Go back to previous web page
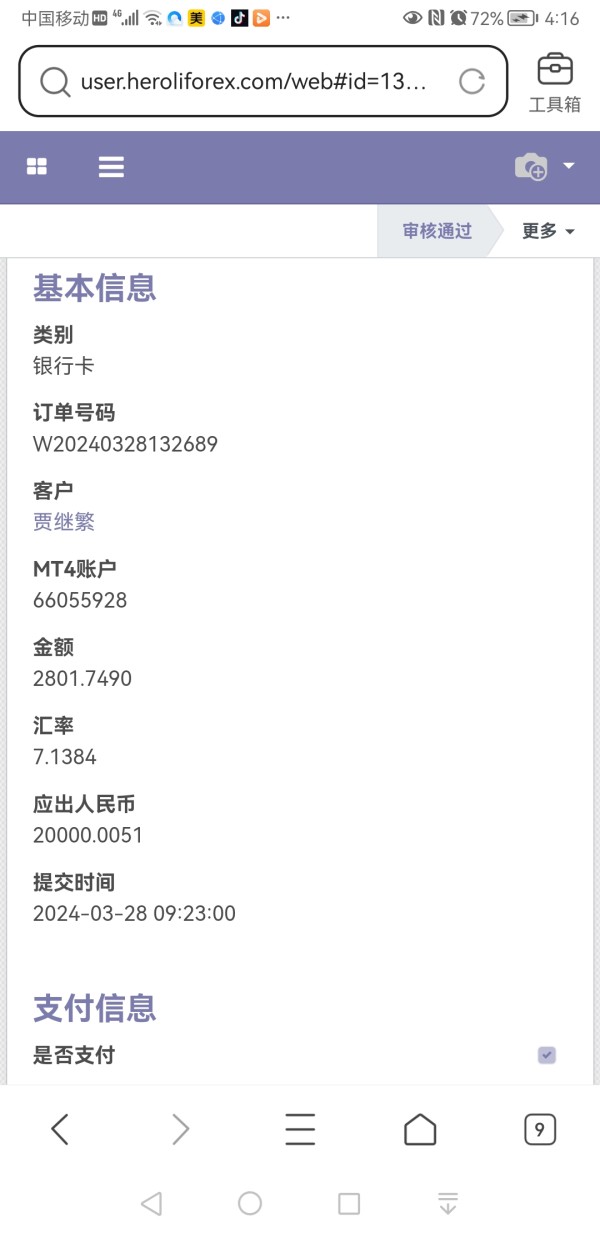The width and height of the screenshot is (600, 1233). 60,1130
